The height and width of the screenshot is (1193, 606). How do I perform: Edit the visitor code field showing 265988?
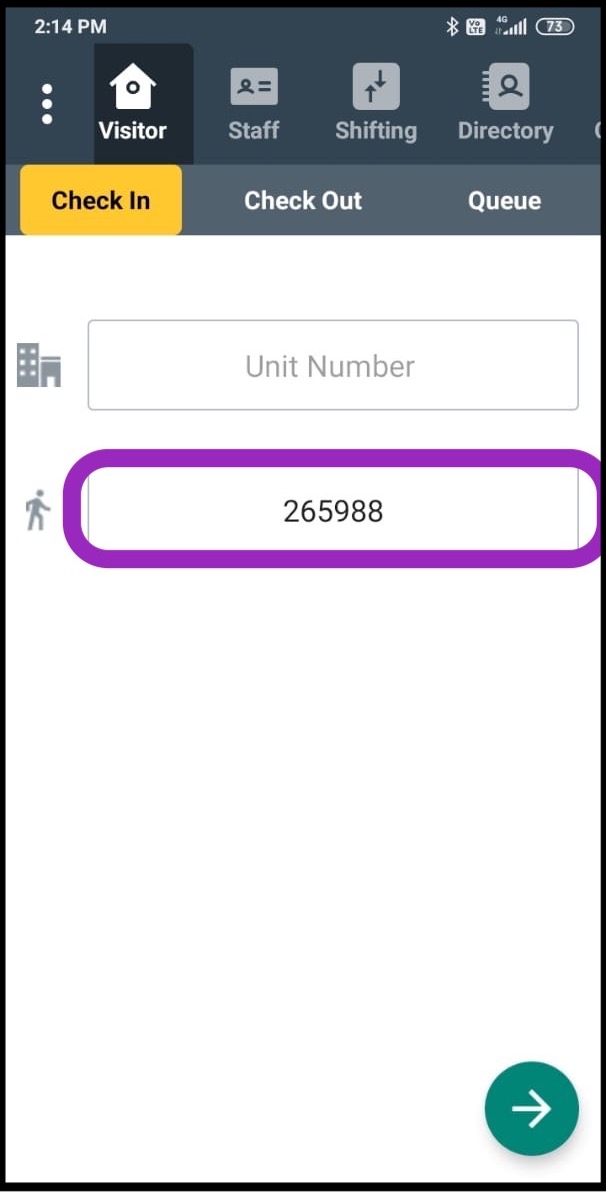point(333,511)
